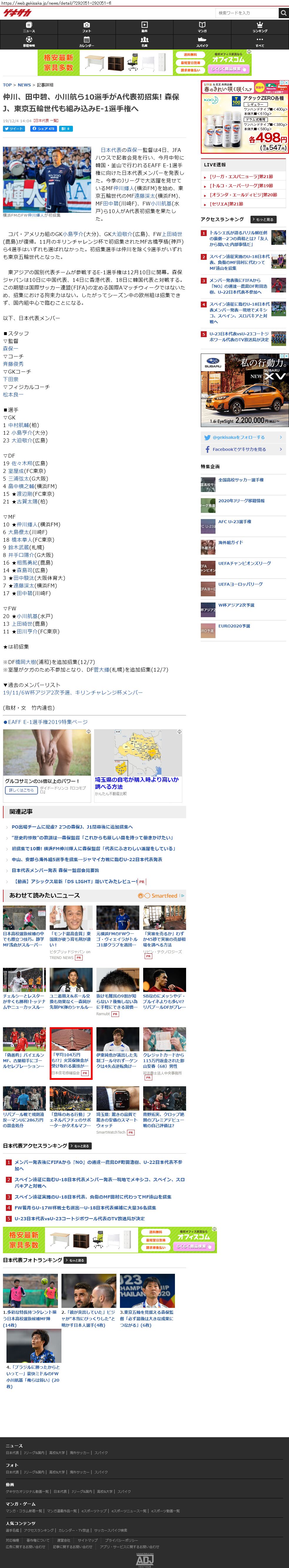Open the フォト navigation item
The height and width of the screenshot is (1568, 289).
tap(86, 27)
